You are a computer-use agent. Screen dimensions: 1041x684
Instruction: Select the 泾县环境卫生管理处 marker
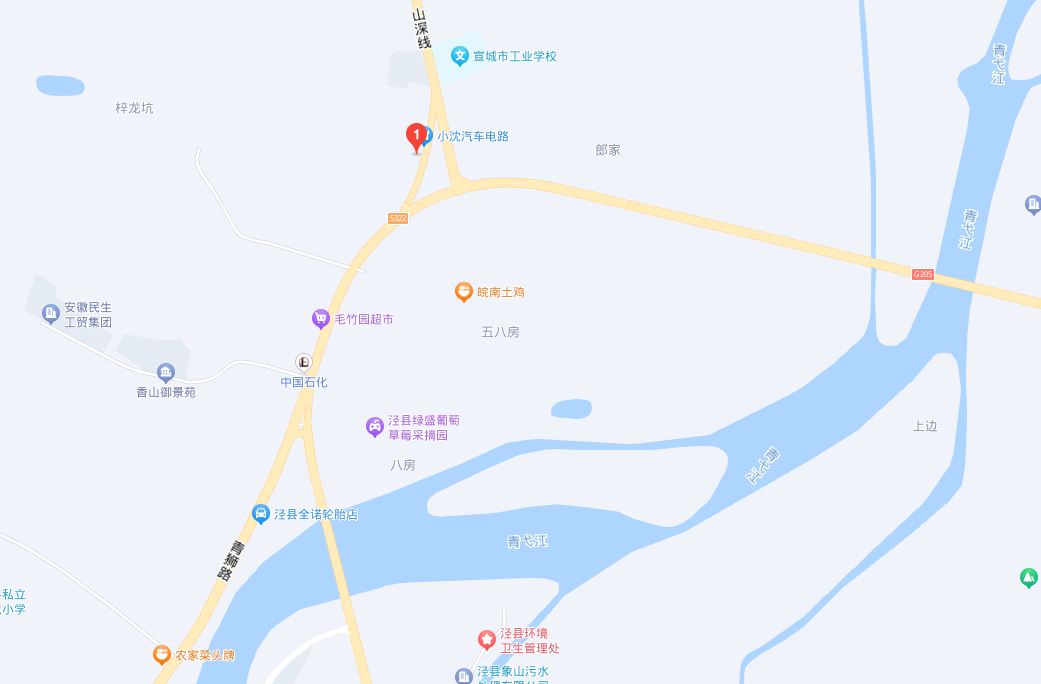pos(486,639)
